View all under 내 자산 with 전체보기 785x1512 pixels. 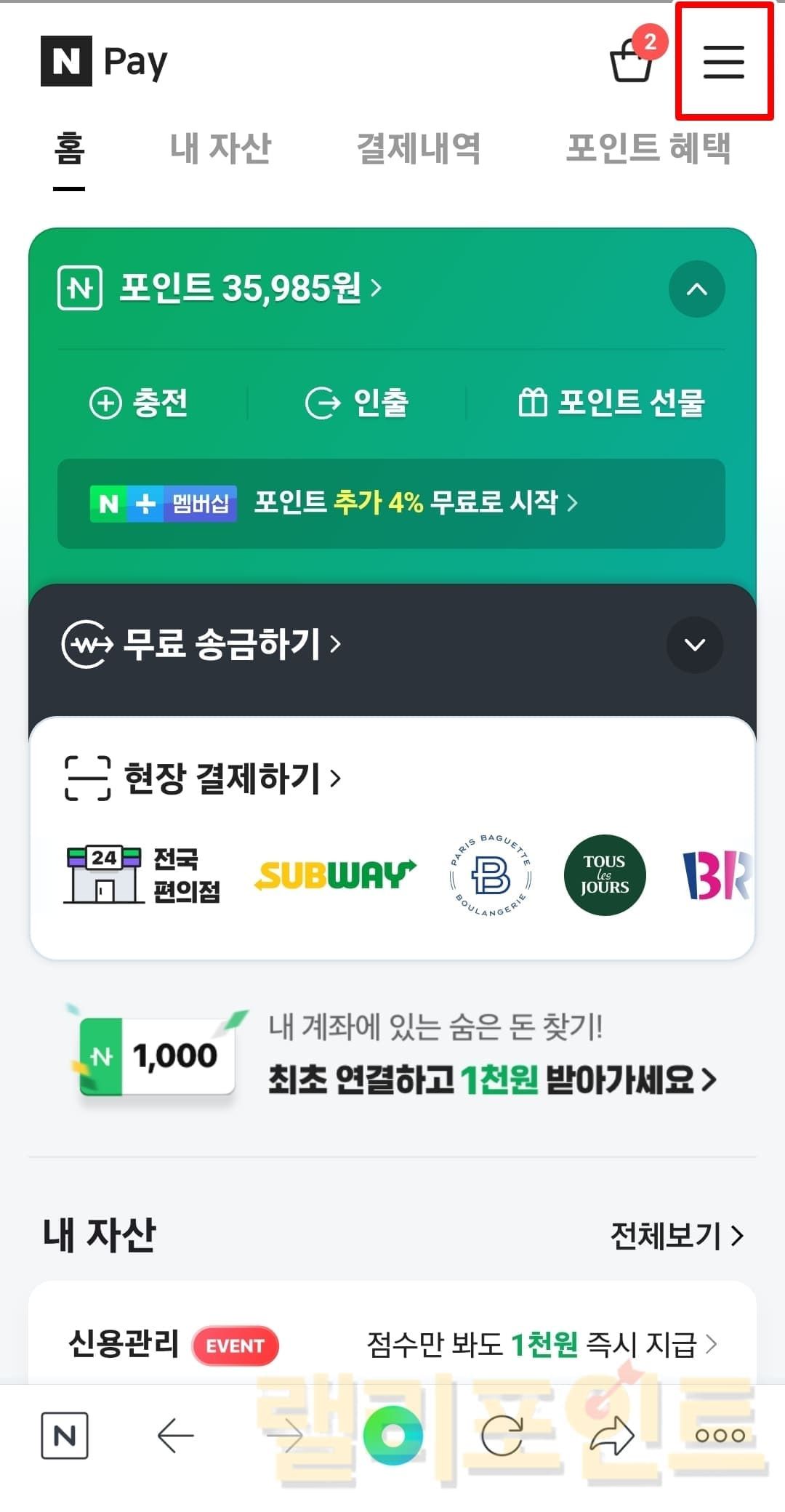coord(677,1236)
